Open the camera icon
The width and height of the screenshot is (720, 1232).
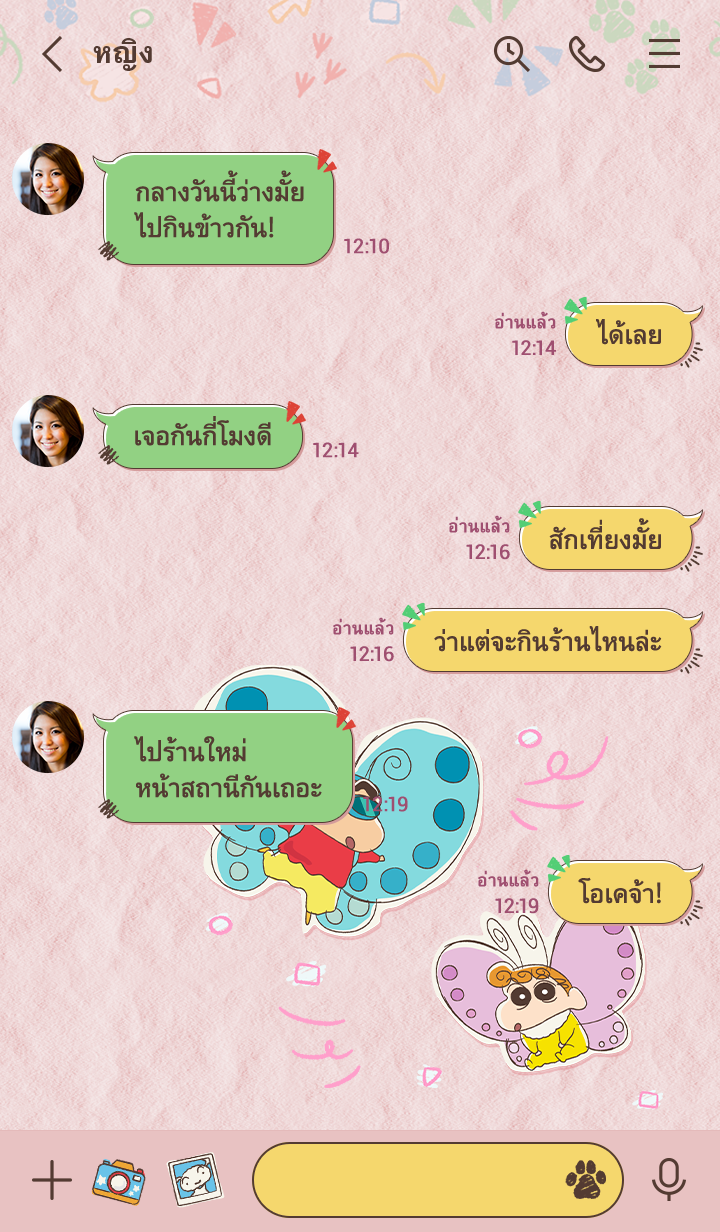[x=119, y=1181]
